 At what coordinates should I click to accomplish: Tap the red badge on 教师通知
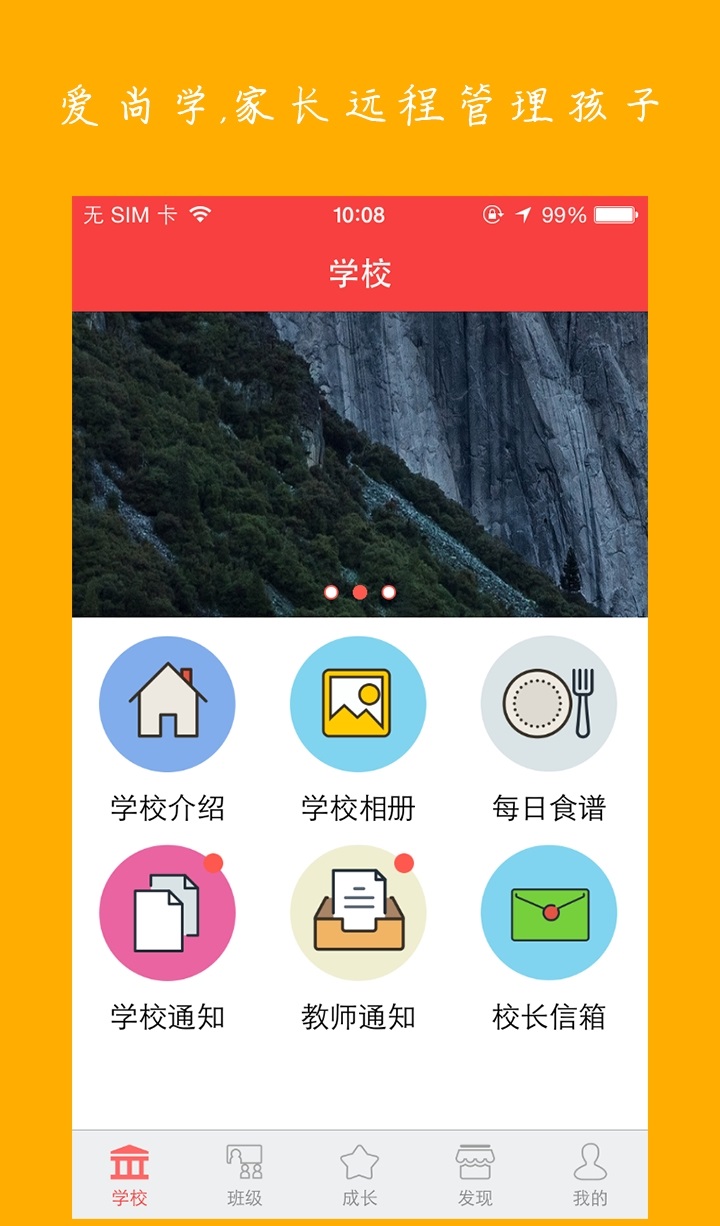click(x=404, y=859)
